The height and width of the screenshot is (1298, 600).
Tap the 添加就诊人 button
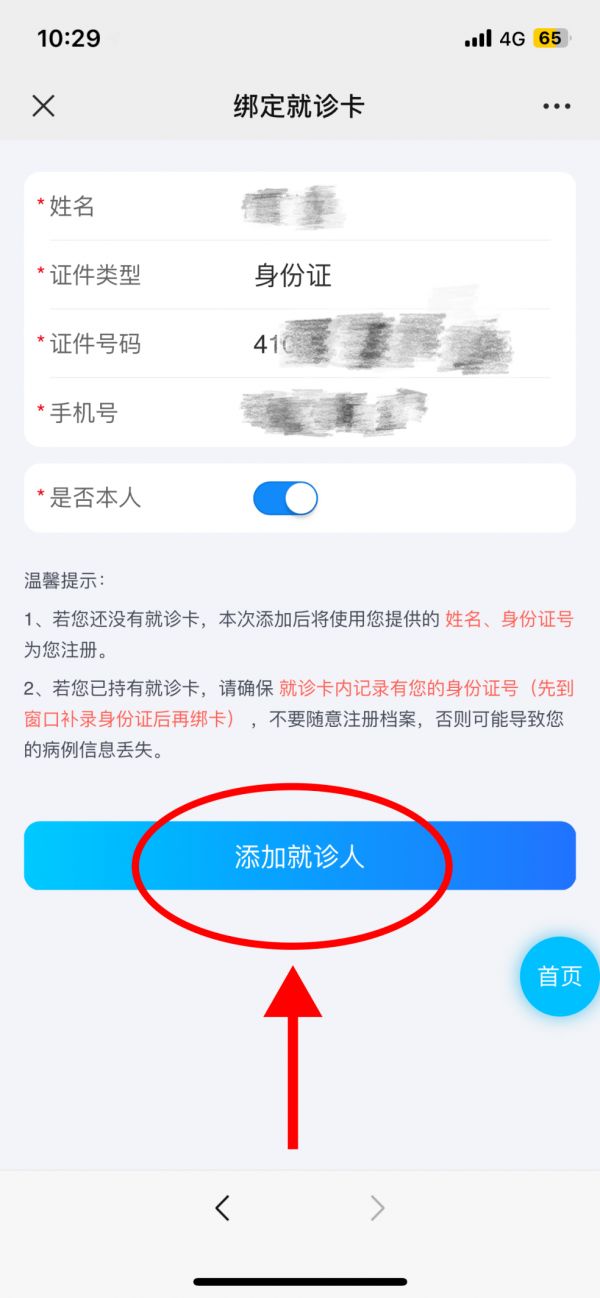300,856
